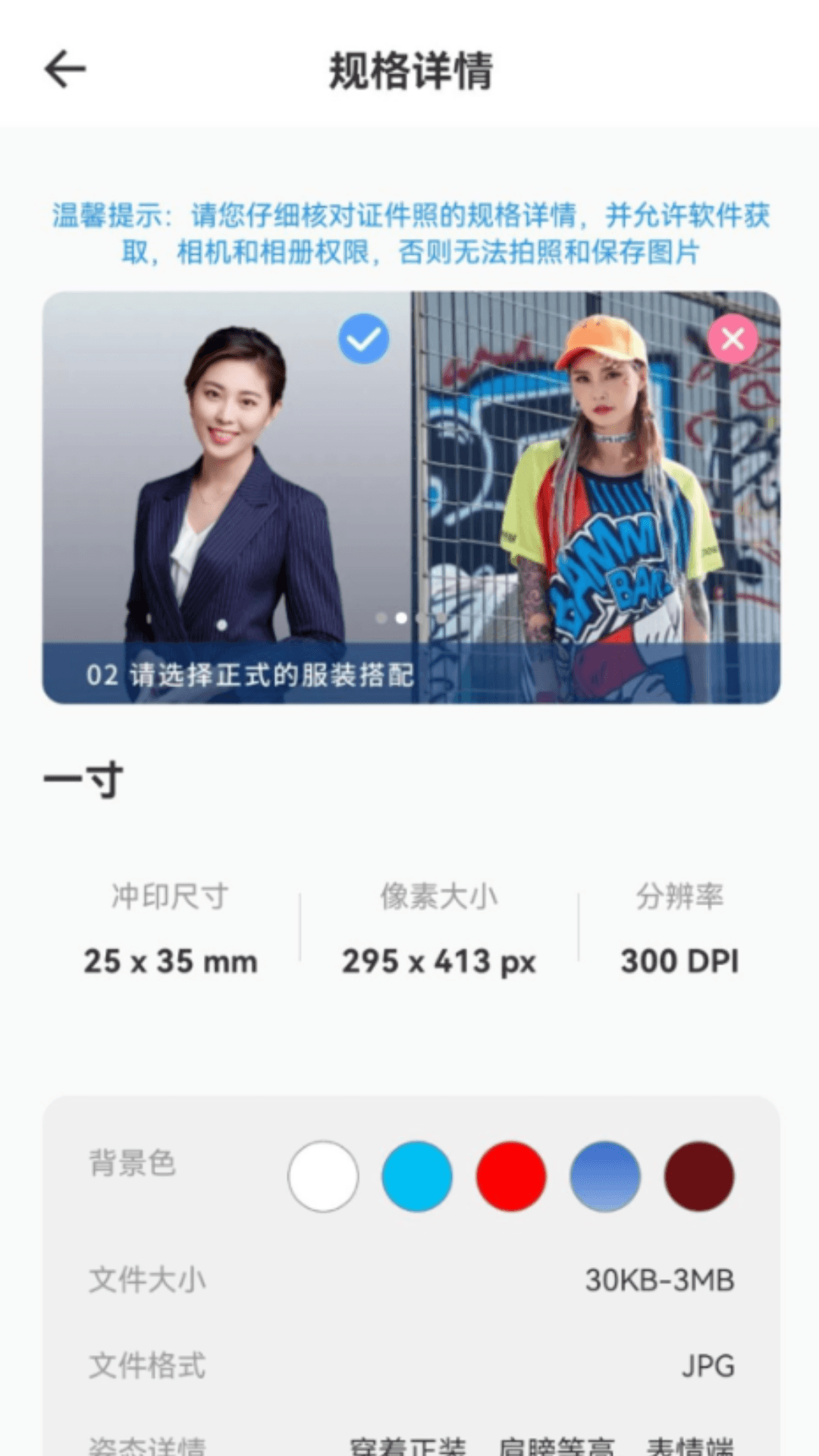Image resolution: width=819 pixels, height=1456 pixels.
Task: Select the dark red background swatch
Action: (699, 1176)
